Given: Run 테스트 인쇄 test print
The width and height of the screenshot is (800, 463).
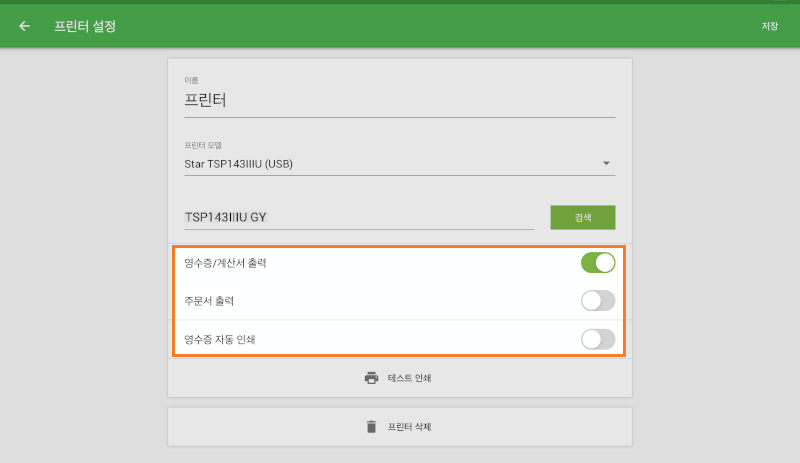Looking at the screenshot, I should [399, 378].
